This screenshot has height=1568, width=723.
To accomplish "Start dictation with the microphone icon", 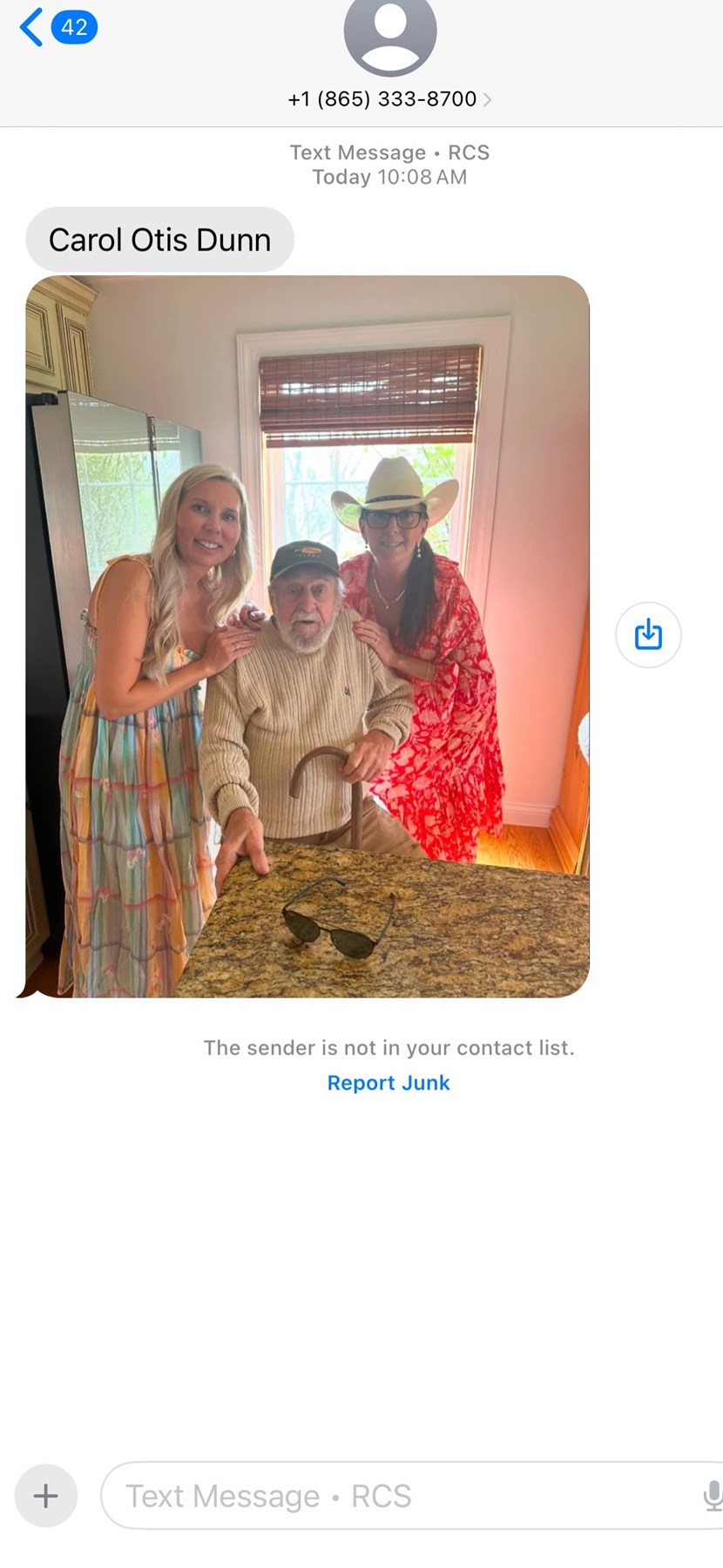I will point(712,1496).
